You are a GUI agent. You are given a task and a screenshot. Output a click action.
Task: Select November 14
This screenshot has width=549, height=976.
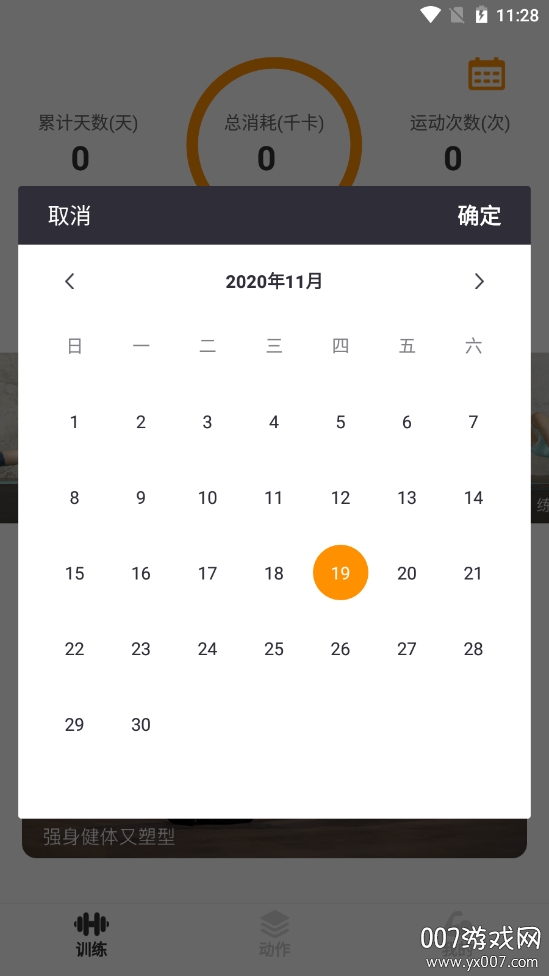click(x=473, y=497)
